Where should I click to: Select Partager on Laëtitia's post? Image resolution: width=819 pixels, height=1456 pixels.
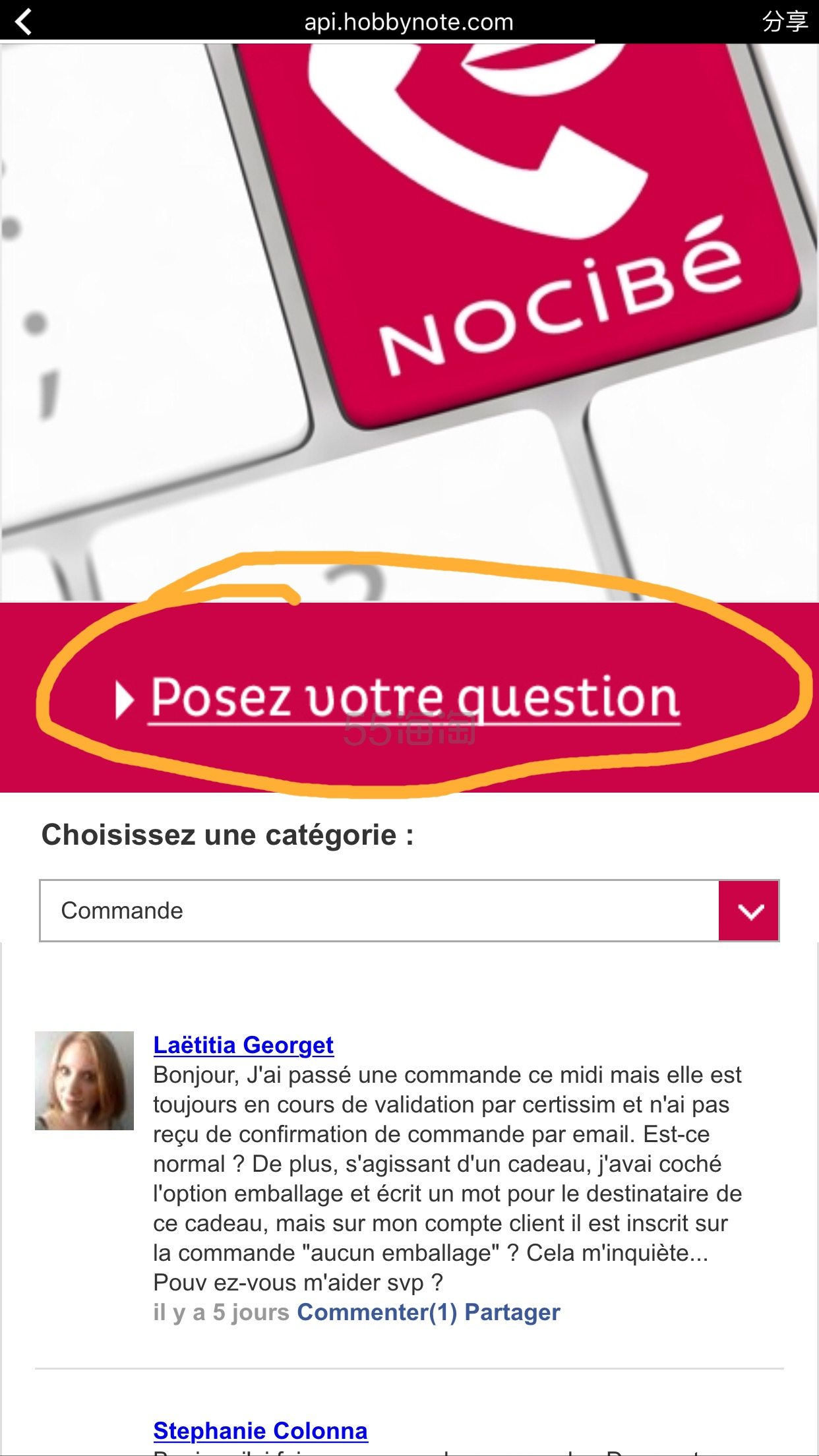[512, 1312]
